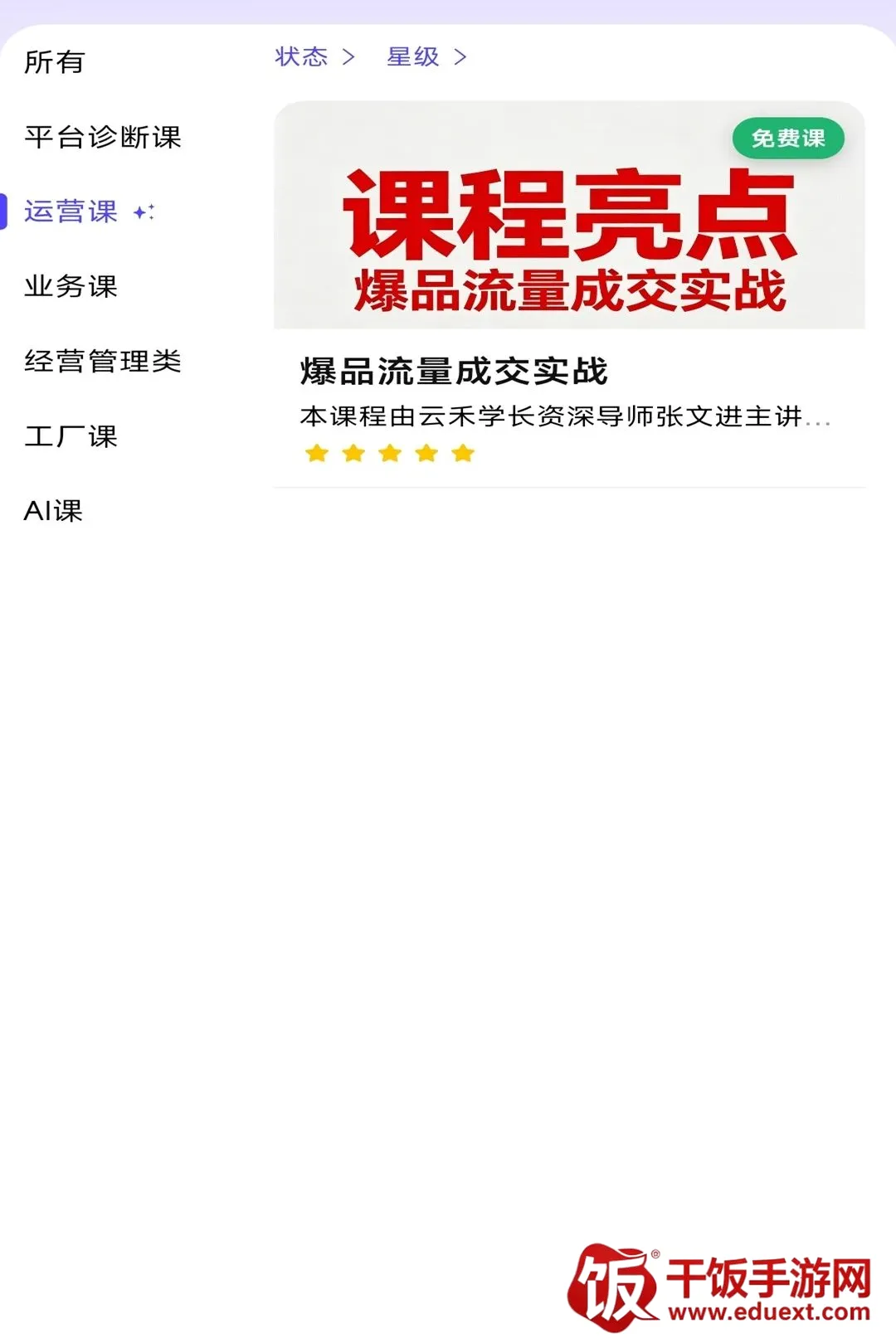Open the 业务课 category
Screen dimensions: 896x1338
pos(71,286)
